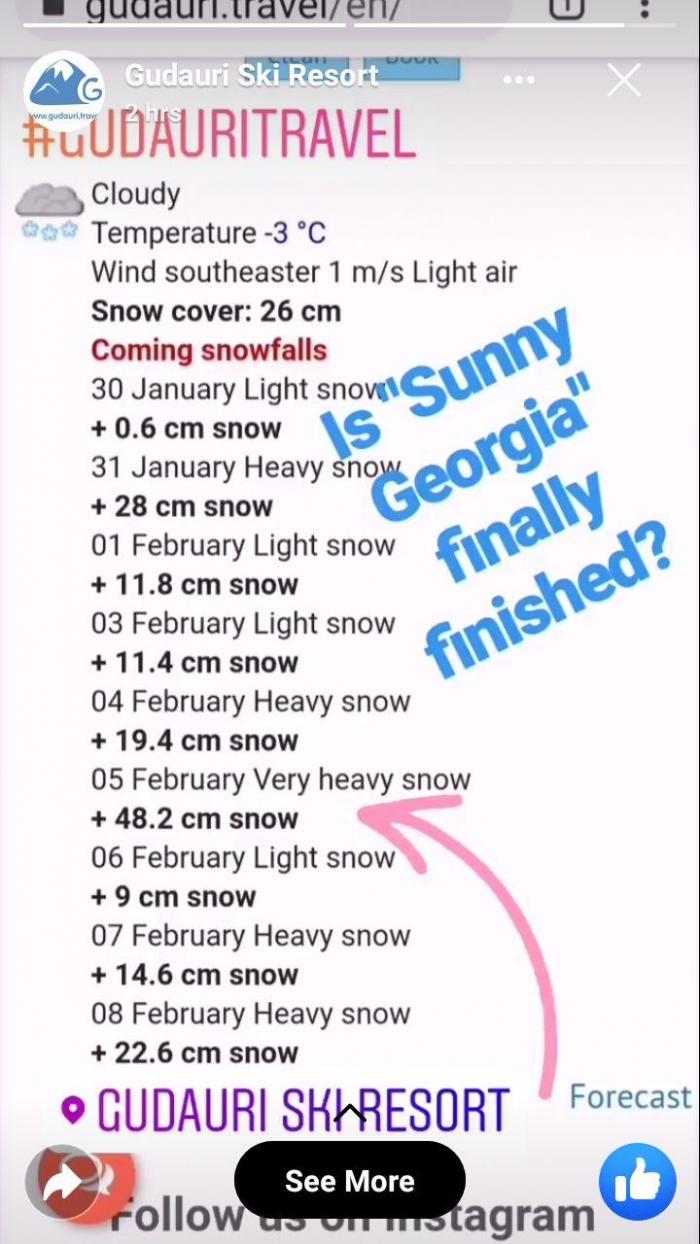
Task: Open the story options menu
Action: 519,80
